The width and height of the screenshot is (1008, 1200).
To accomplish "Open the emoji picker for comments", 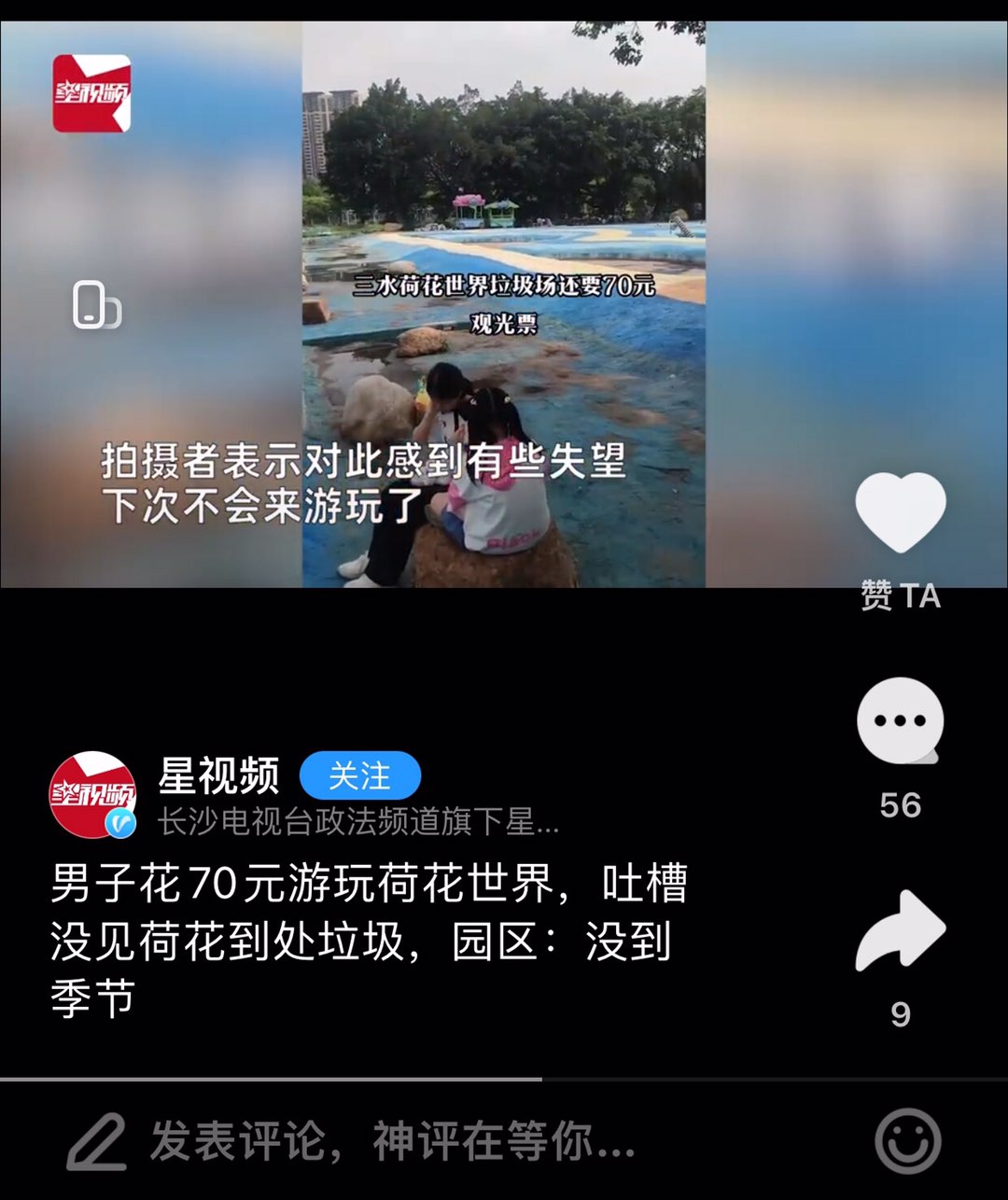I will click(x=907, y=1141).
